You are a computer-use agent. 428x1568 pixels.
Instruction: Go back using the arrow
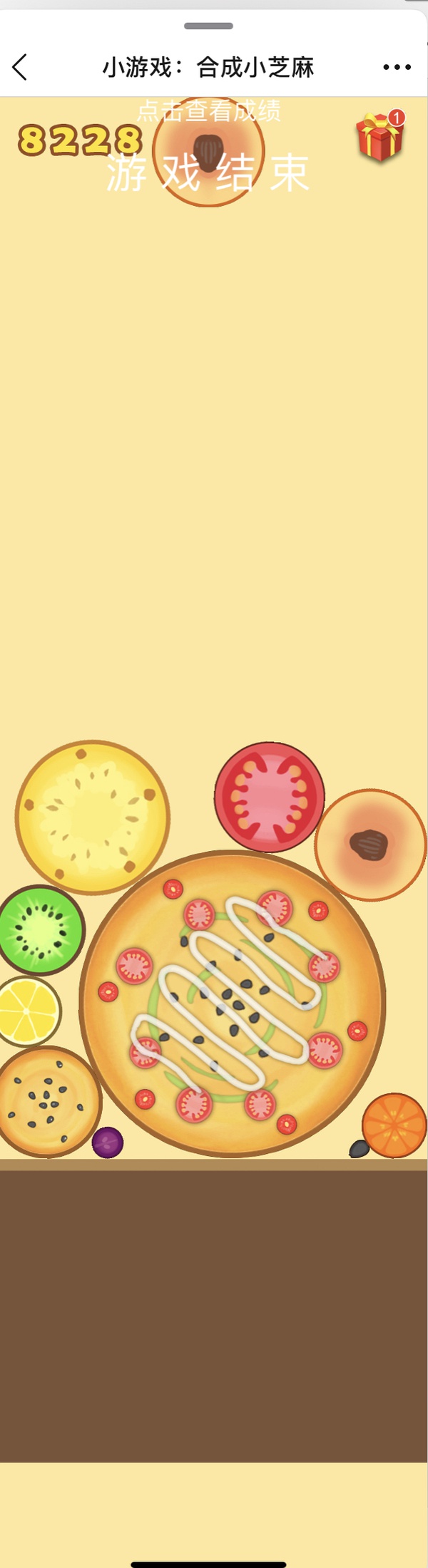point(20,68)
